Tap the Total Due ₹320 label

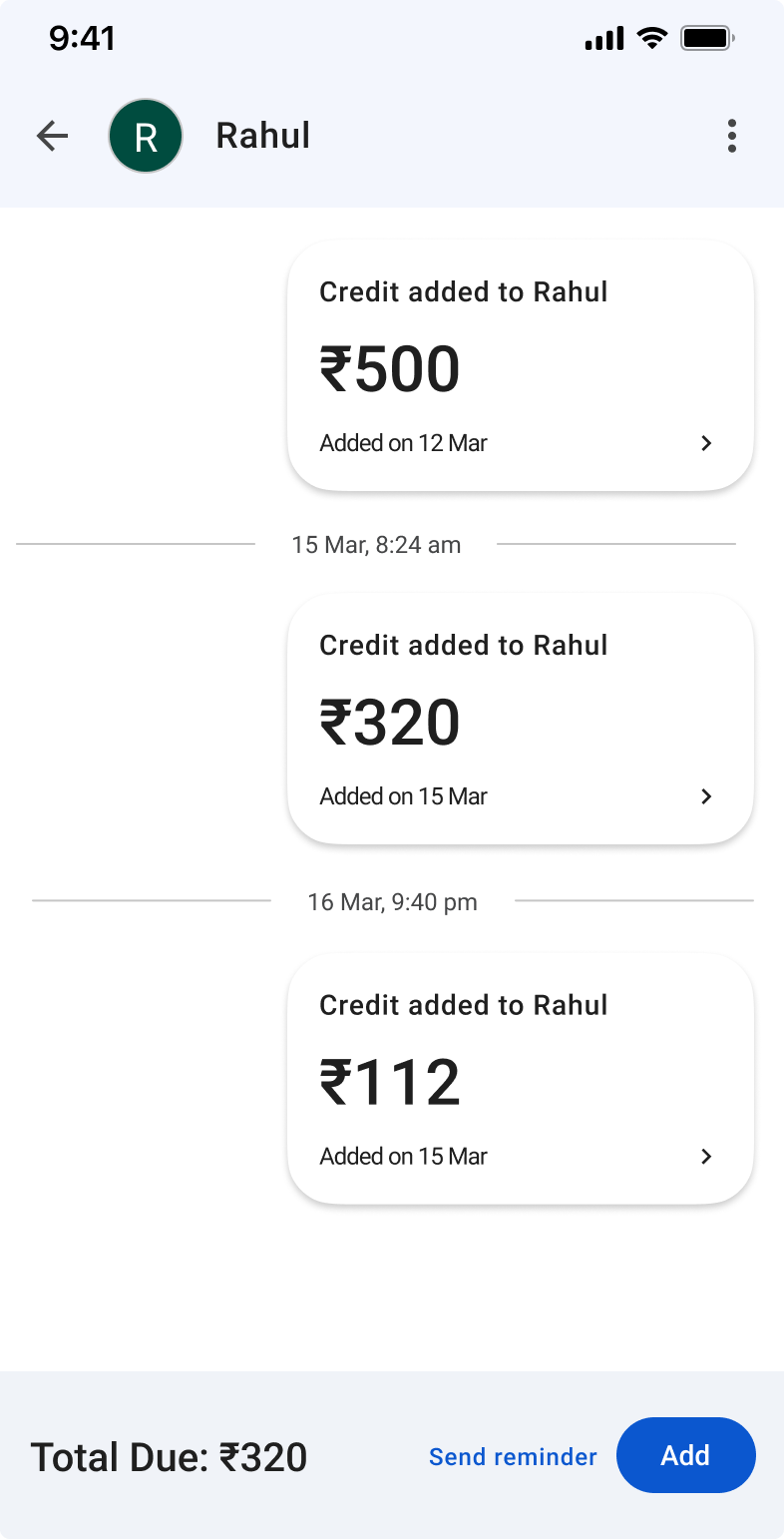(170, 1456)
